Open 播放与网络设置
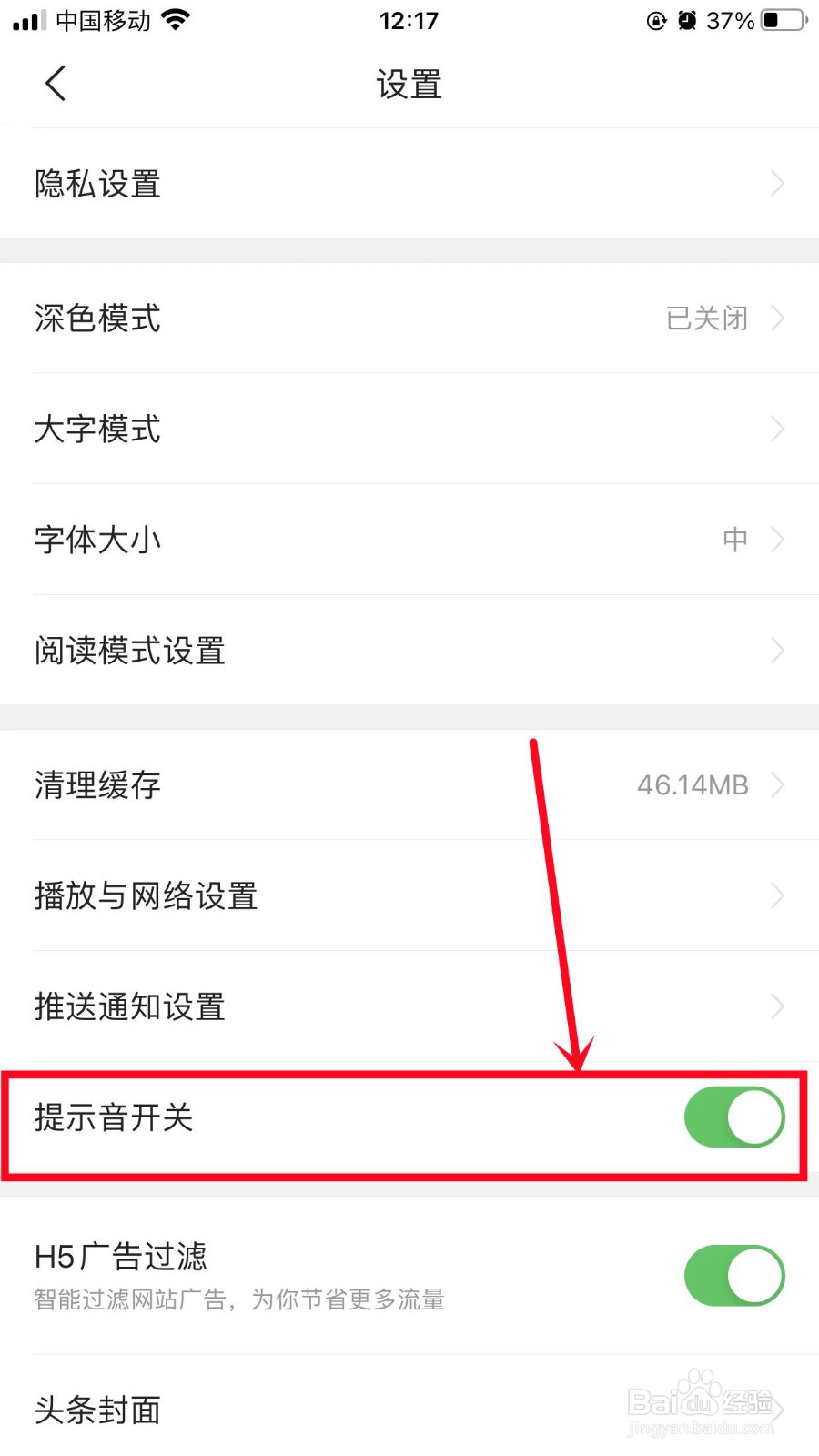The image size is (819, 1456). pyautogui.click(x=409, y=895)
